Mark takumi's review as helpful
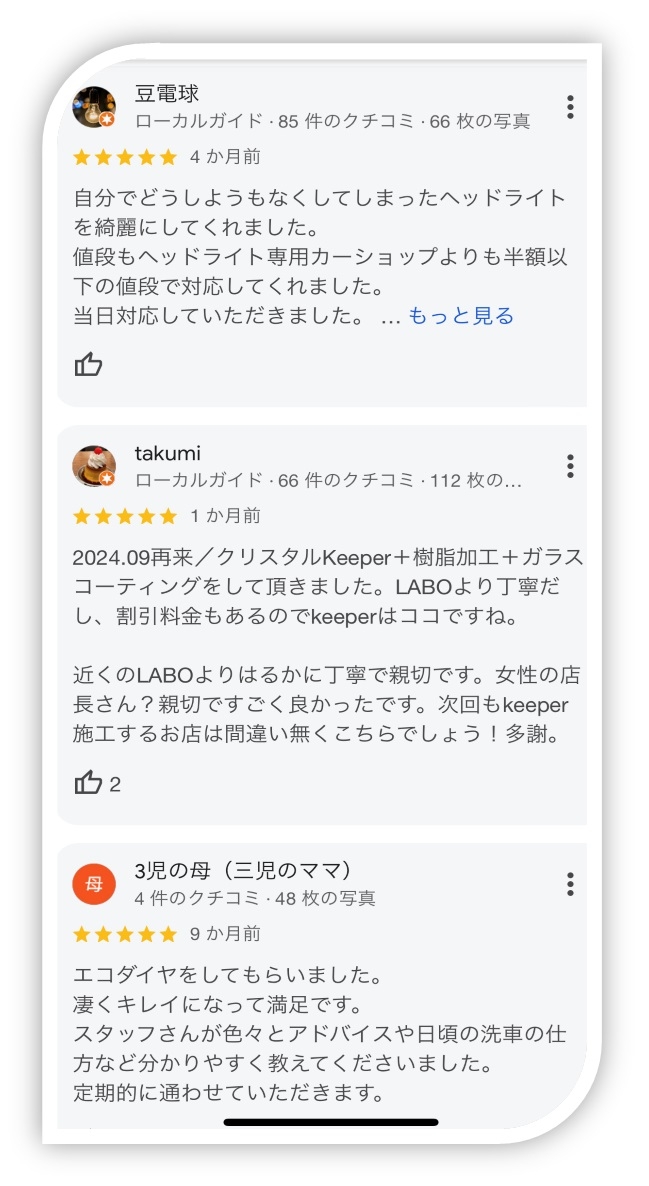Screen dimensions: 649x1186 [89, 783]
